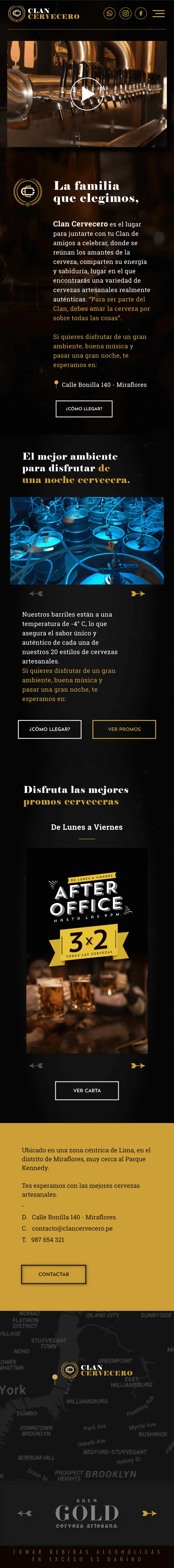Next beer brand after Brew Gold
174x1568 pixels.
pyautogui.click(x=149, y=1513)
